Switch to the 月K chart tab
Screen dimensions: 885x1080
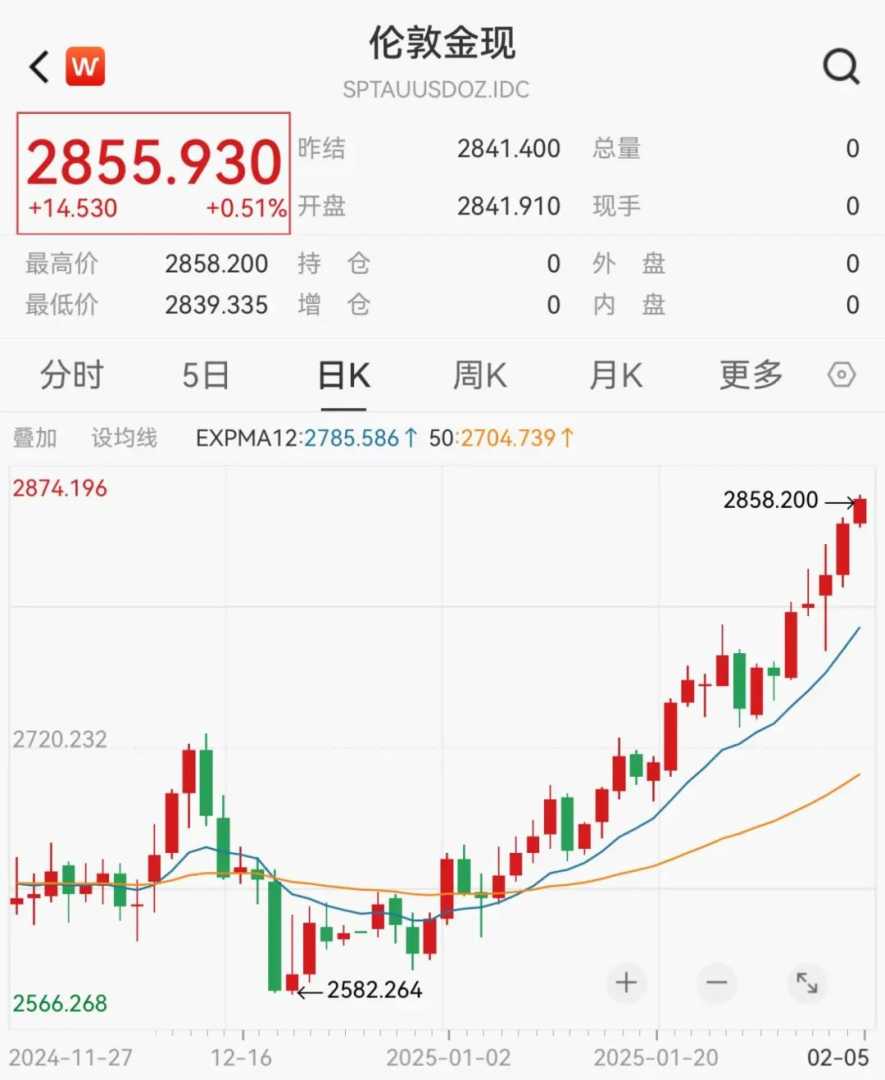615,376
